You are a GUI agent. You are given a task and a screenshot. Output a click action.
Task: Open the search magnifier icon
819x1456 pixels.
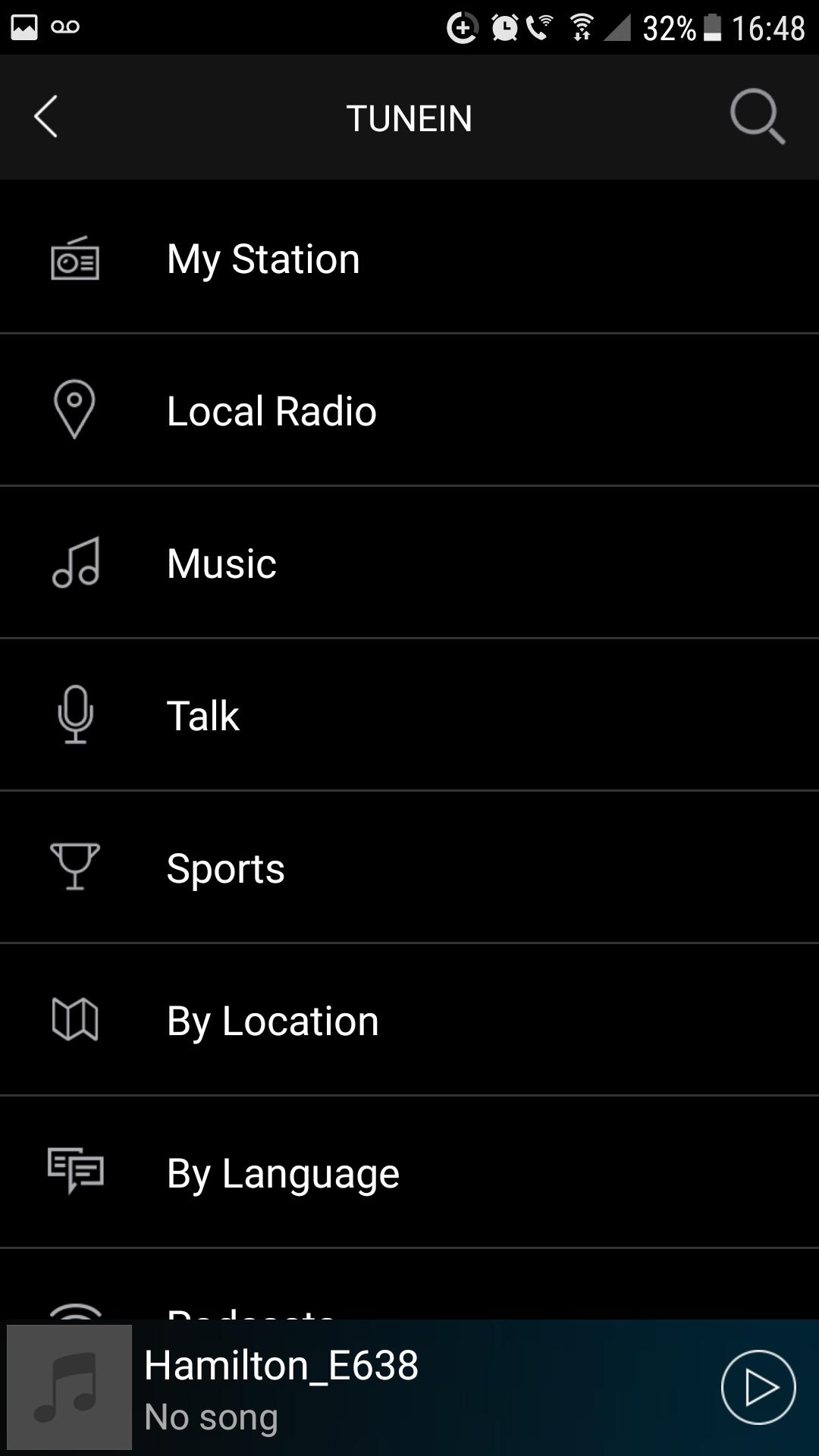(x=758, y=118)
